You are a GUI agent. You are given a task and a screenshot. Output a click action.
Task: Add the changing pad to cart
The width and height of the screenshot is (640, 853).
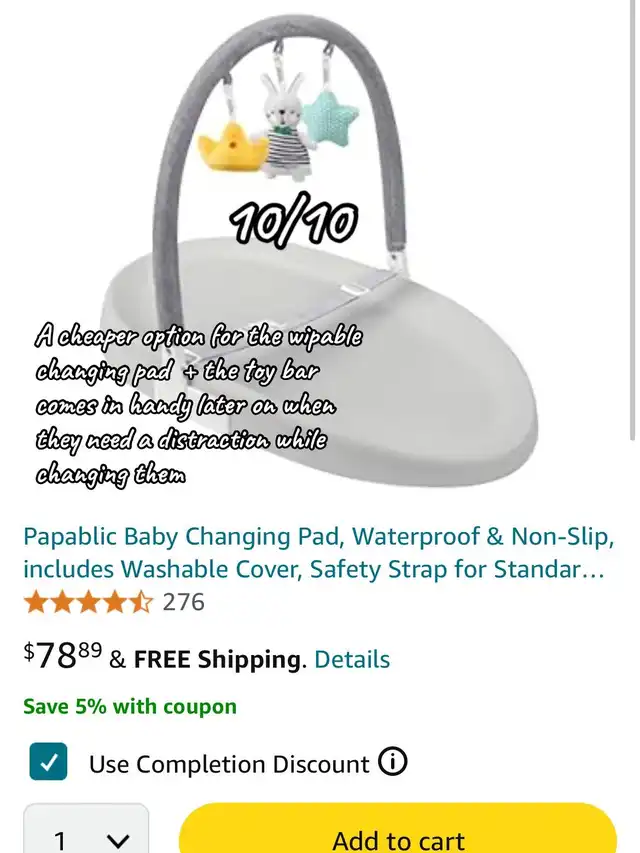[x=398, y=835]
